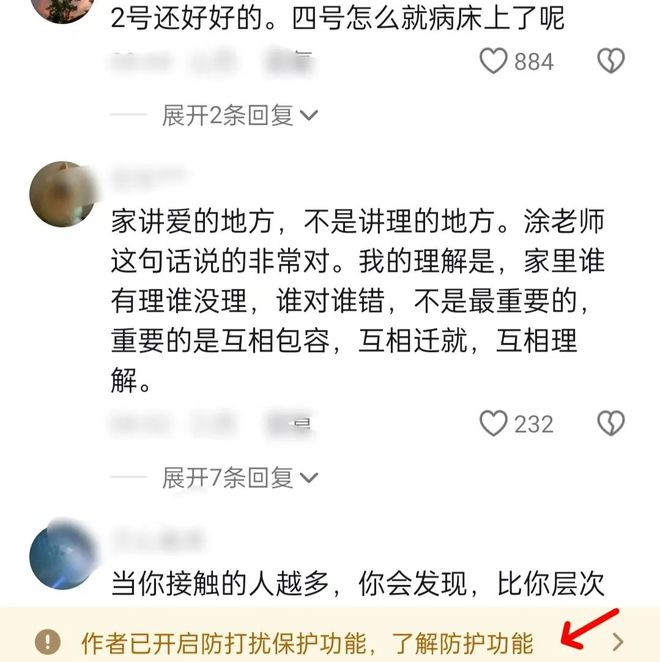The image size is (660, 662).
Task: Expand 展开2条回复 replies
Action: coord(240,115)
